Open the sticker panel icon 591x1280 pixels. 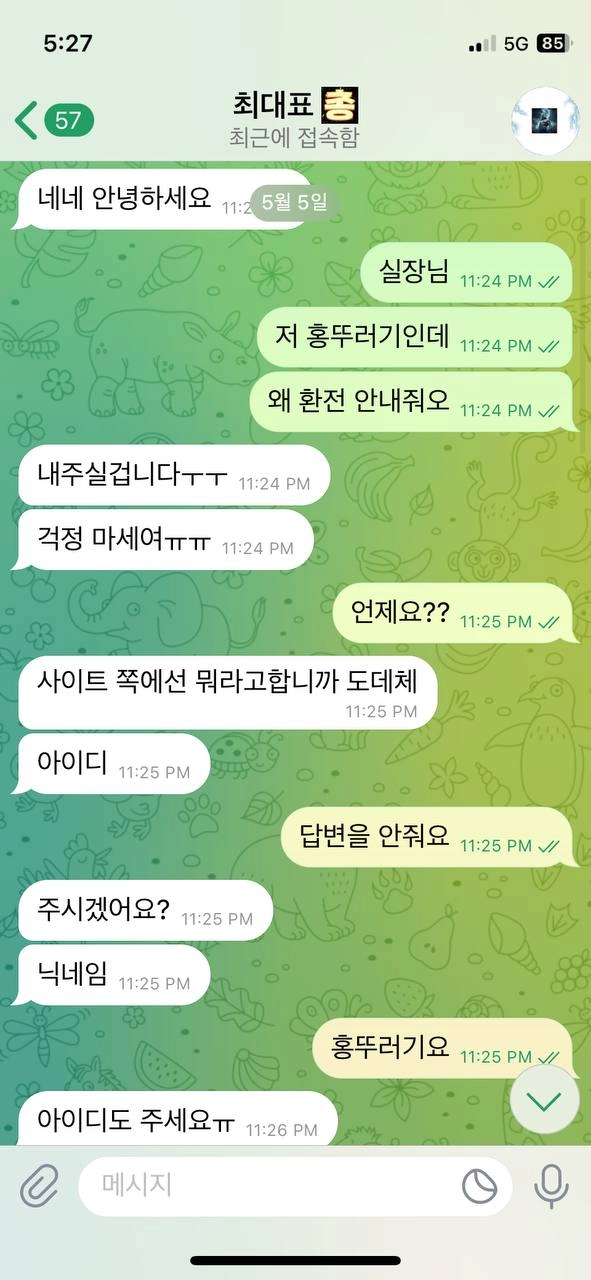coord(480,1187)
